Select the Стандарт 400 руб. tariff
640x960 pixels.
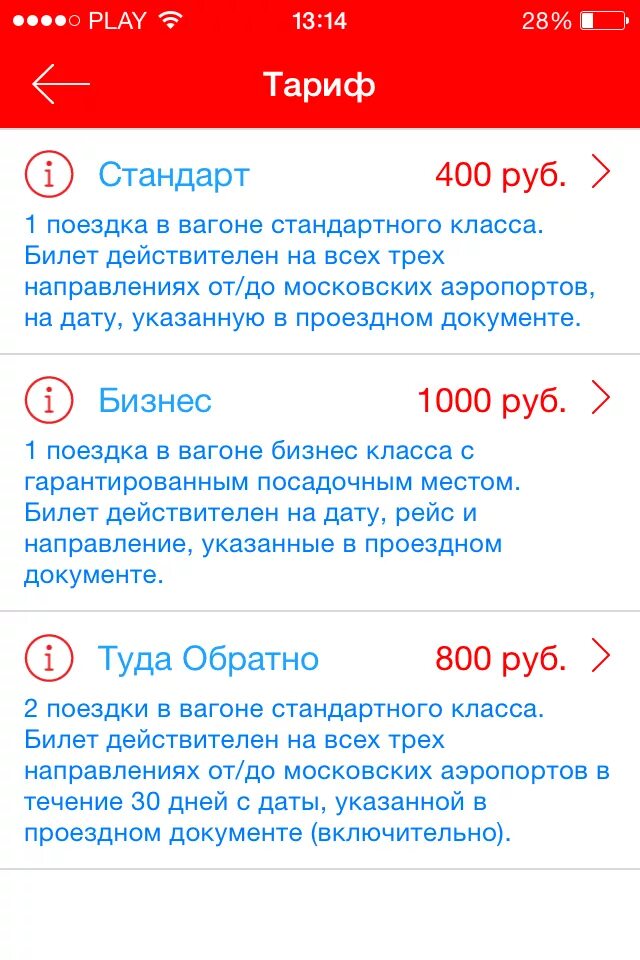600,174
